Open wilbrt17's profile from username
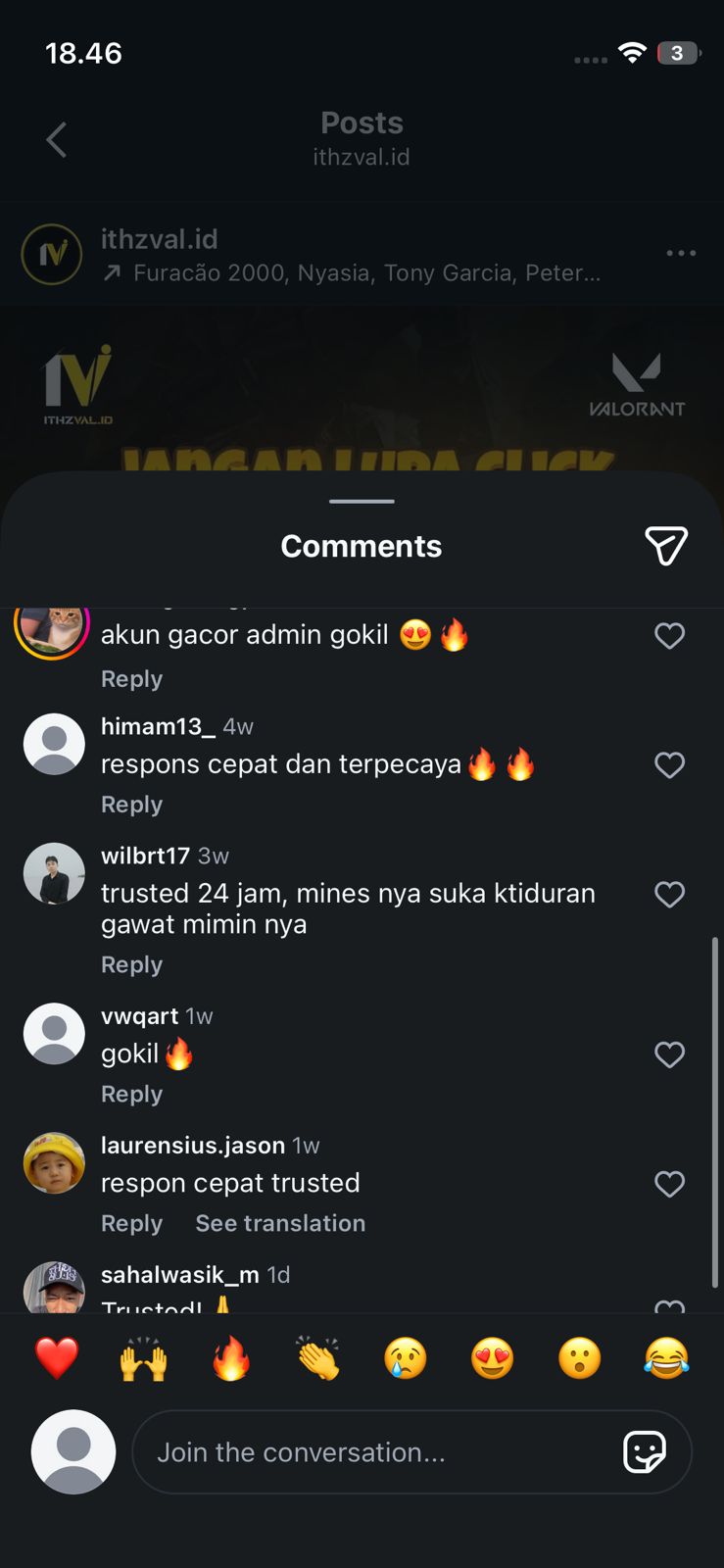The height and width of the screenshot is (1568, 724). (x=145, y=856)
